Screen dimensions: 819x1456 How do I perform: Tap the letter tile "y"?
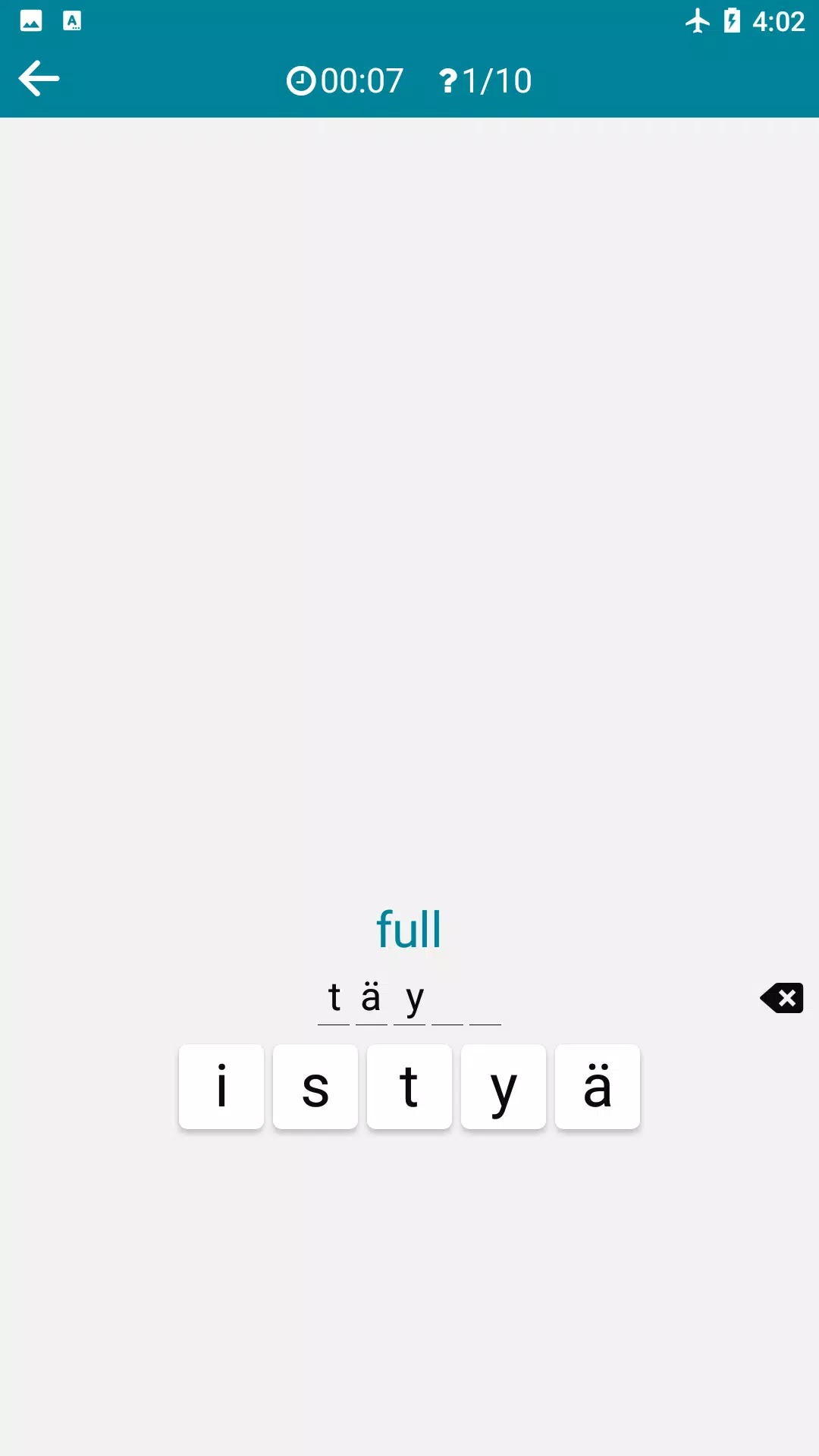tap(504, 1087)
